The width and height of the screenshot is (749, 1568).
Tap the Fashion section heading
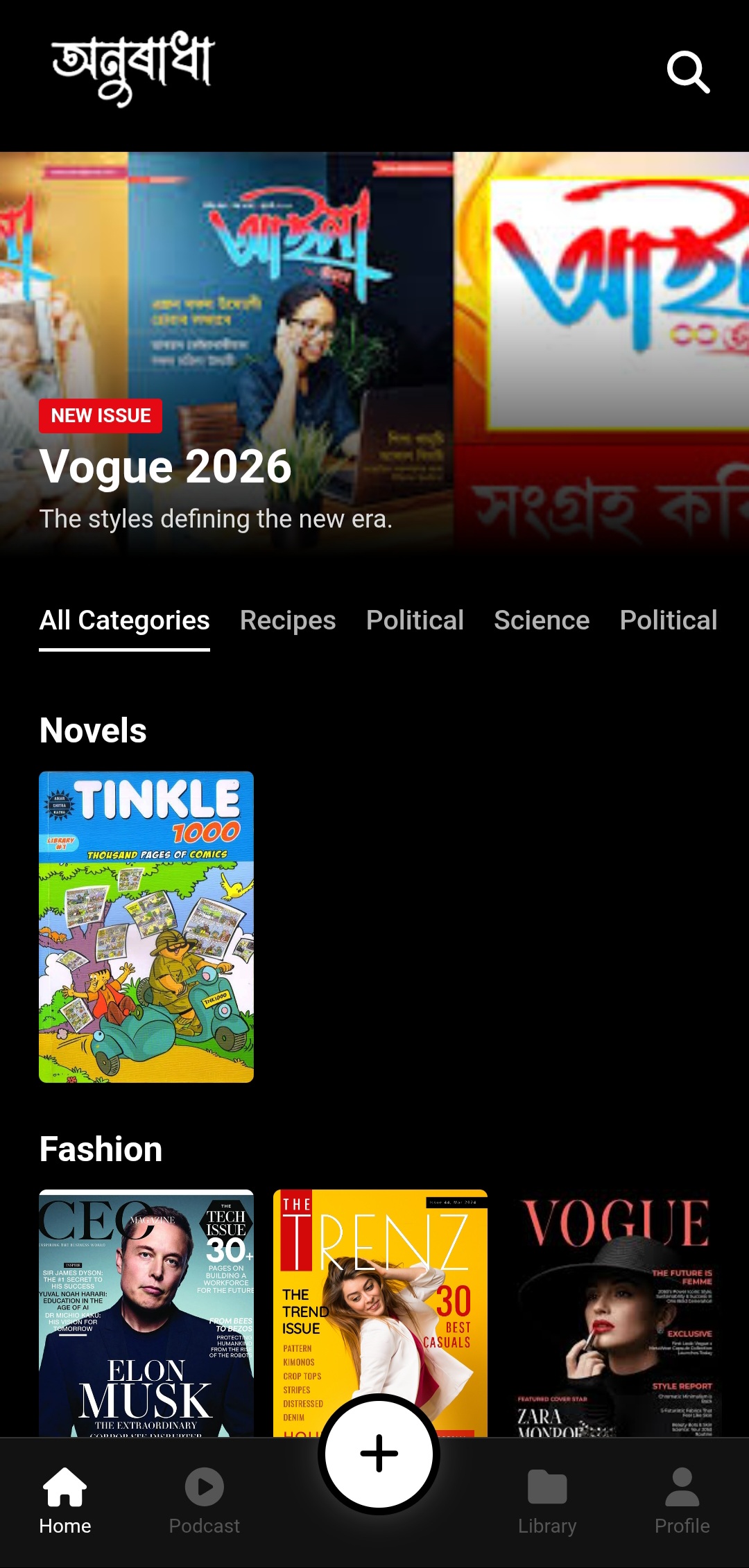(99, 1149)
